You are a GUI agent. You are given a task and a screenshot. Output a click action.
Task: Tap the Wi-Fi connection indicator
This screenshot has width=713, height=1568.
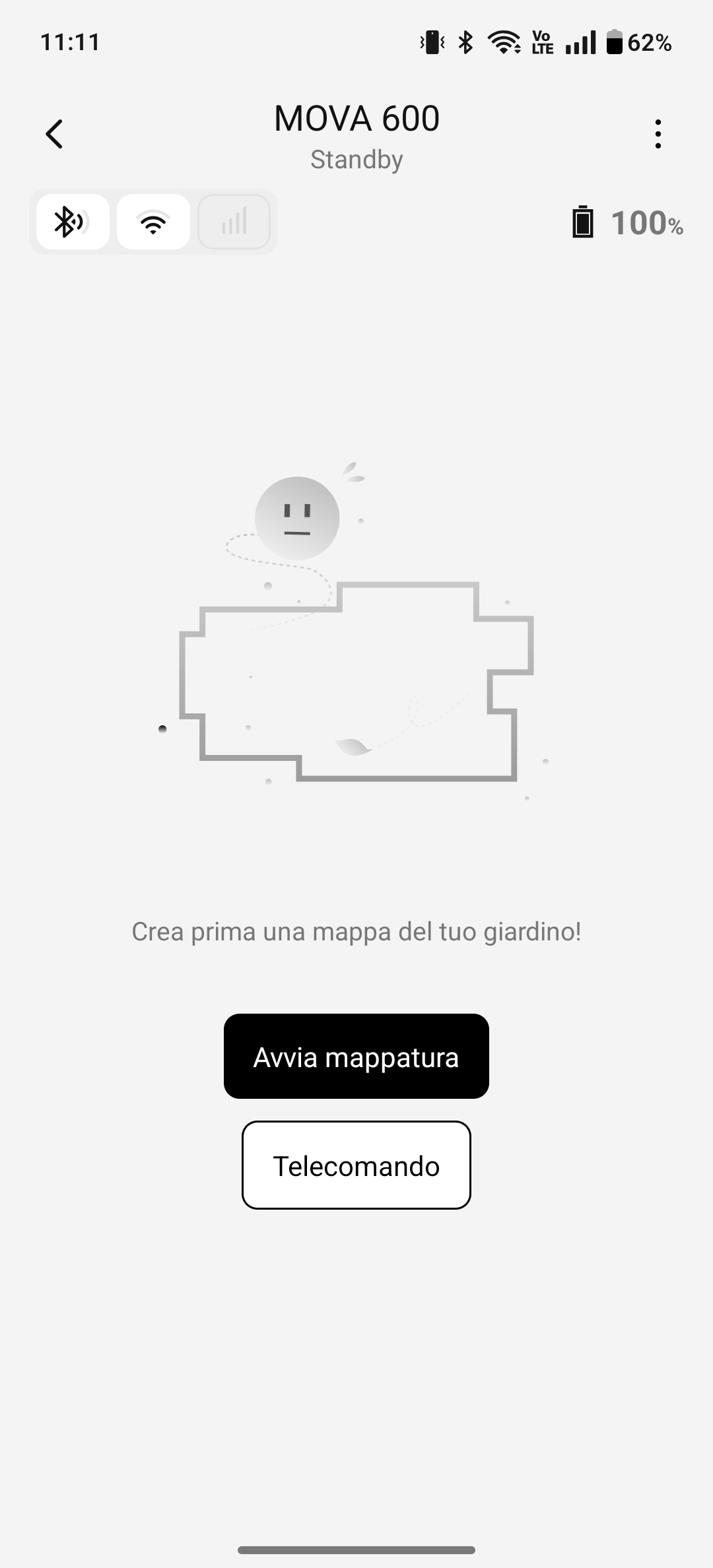[153, 222]
